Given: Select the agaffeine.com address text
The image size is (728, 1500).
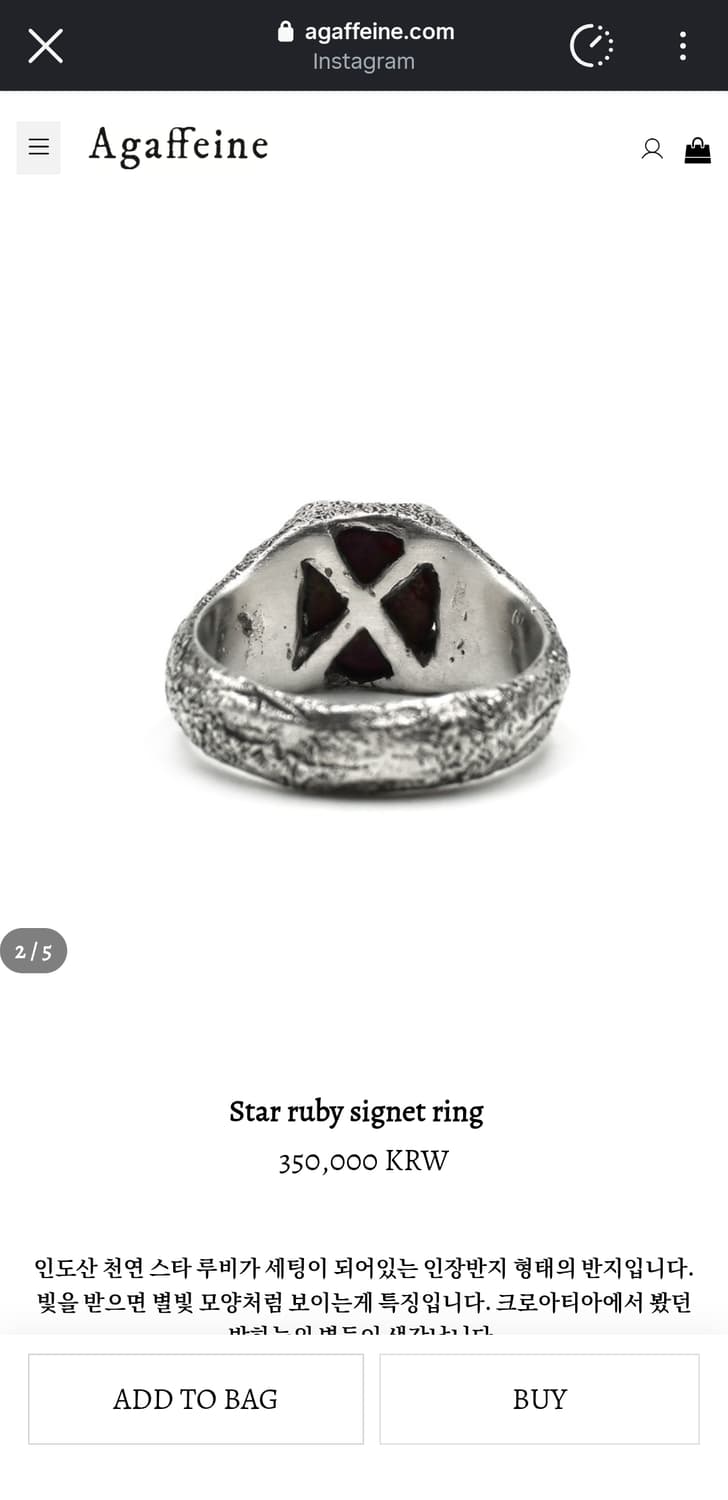Looking at the screenshot, I should coord(380,31).
